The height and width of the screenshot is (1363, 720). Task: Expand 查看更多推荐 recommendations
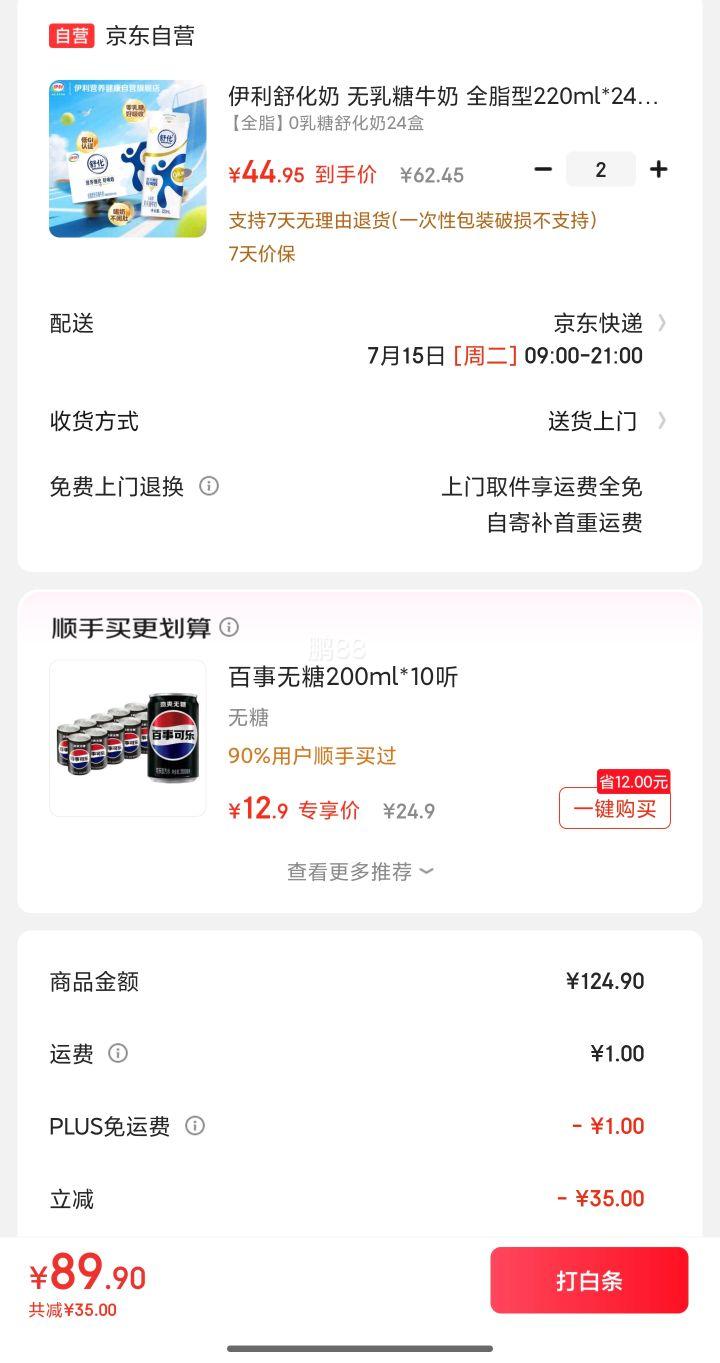(x=360, y=871)
